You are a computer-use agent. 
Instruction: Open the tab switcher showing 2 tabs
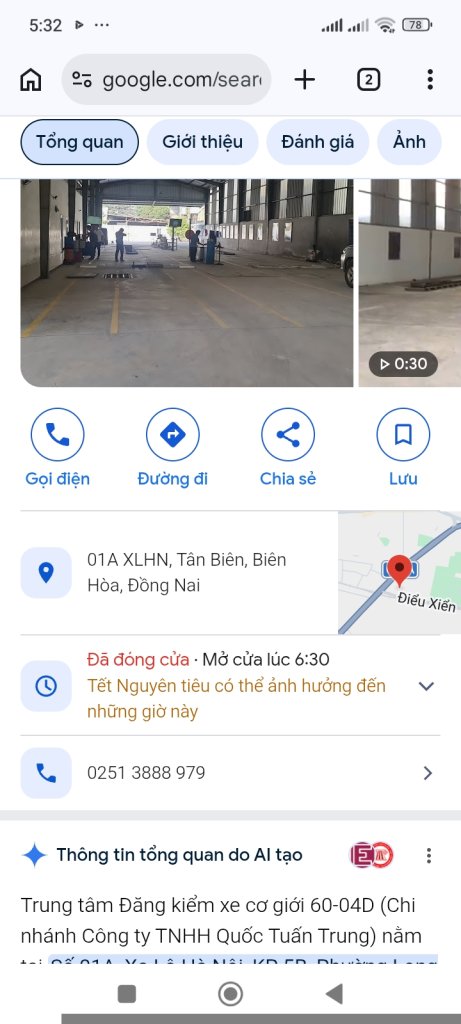point(368,80)
